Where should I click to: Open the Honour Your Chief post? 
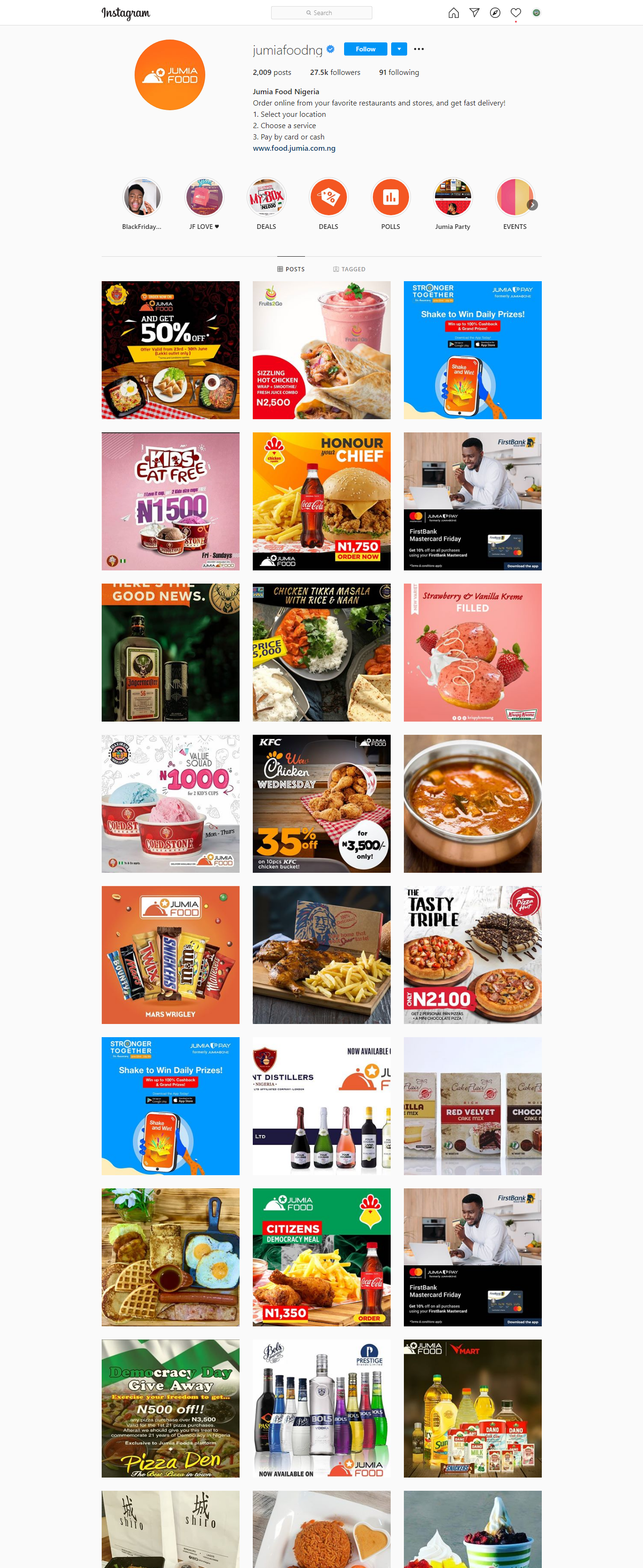pyautogui.click(x=321, y=501)
